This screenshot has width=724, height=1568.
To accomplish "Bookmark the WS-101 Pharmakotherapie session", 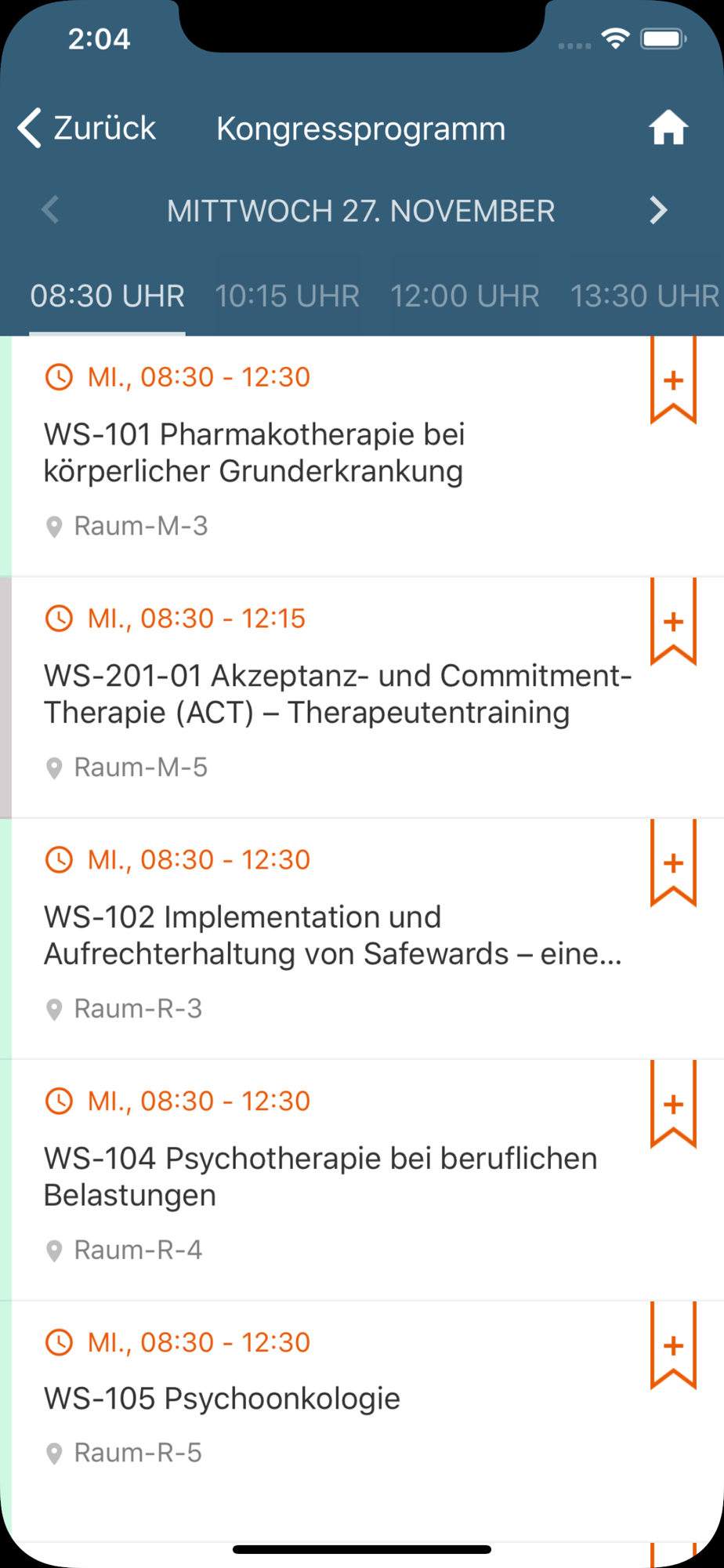I will click(673, 380).
